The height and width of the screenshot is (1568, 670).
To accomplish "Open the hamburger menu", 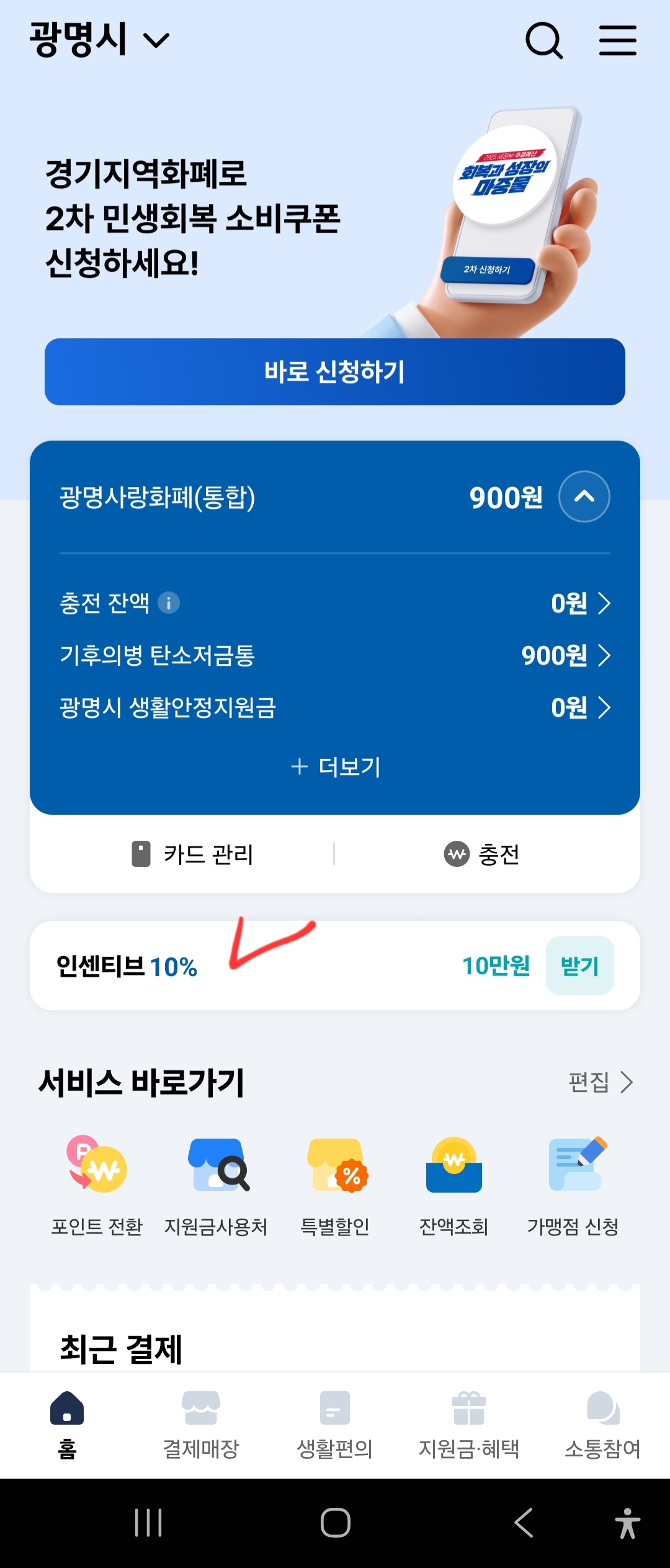I will point(617,40).
